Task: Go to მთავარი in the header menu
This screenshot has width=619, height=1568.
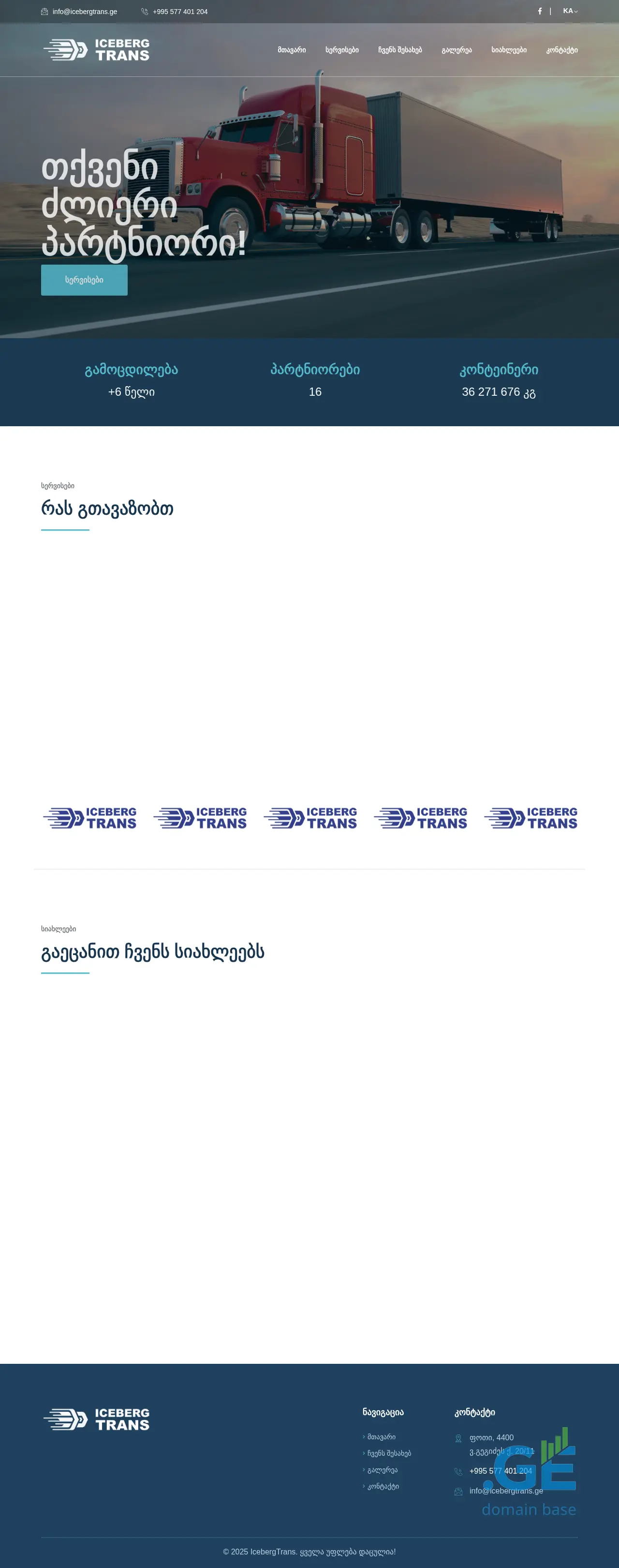Action: click(292, 50)
